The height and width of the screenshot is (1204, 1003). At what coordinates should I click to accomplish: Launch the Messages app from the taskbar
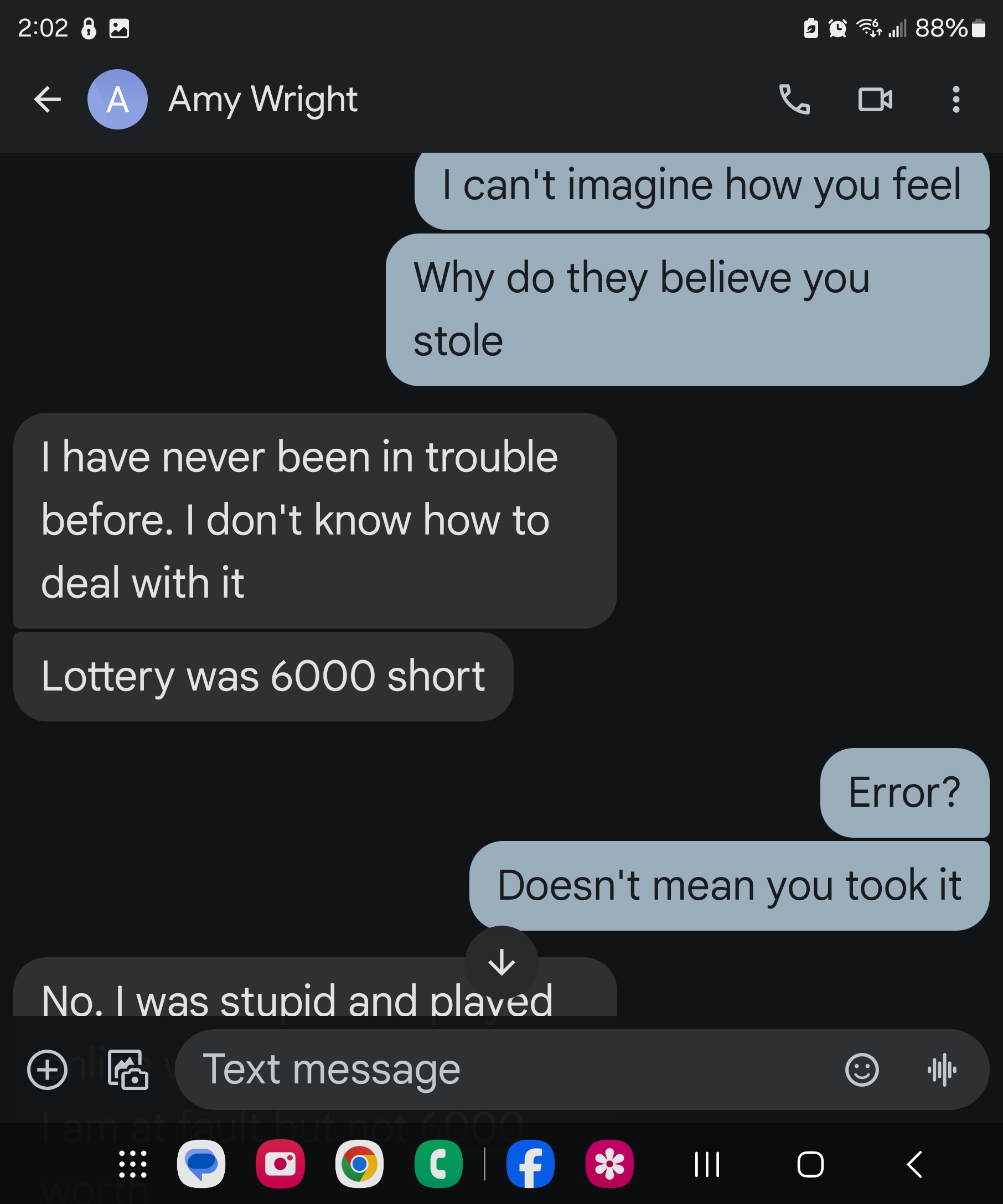201,1165
